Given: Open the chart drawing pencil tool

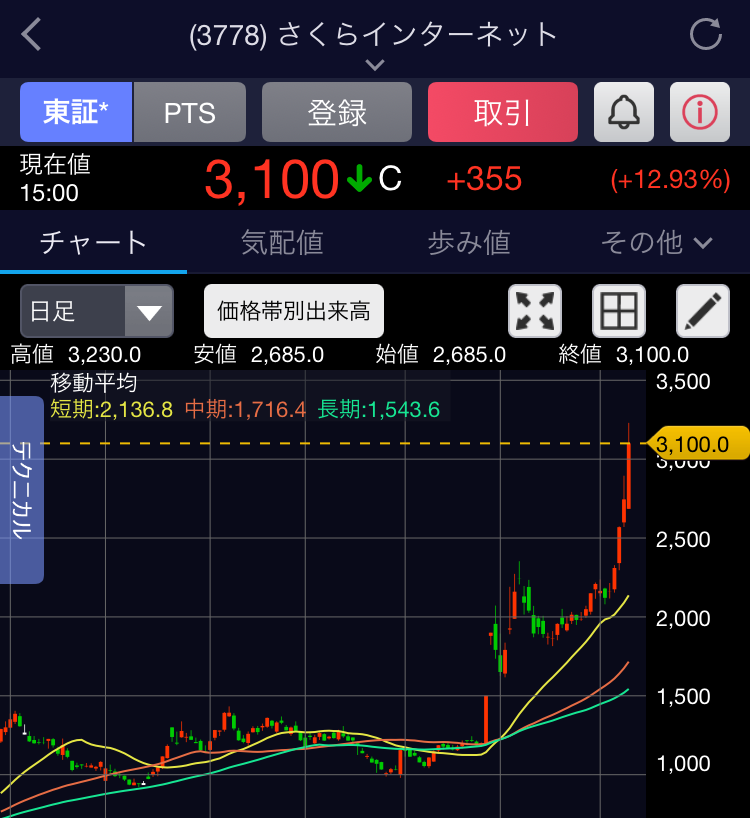Looking at the screenshot, I should [703, 311].
